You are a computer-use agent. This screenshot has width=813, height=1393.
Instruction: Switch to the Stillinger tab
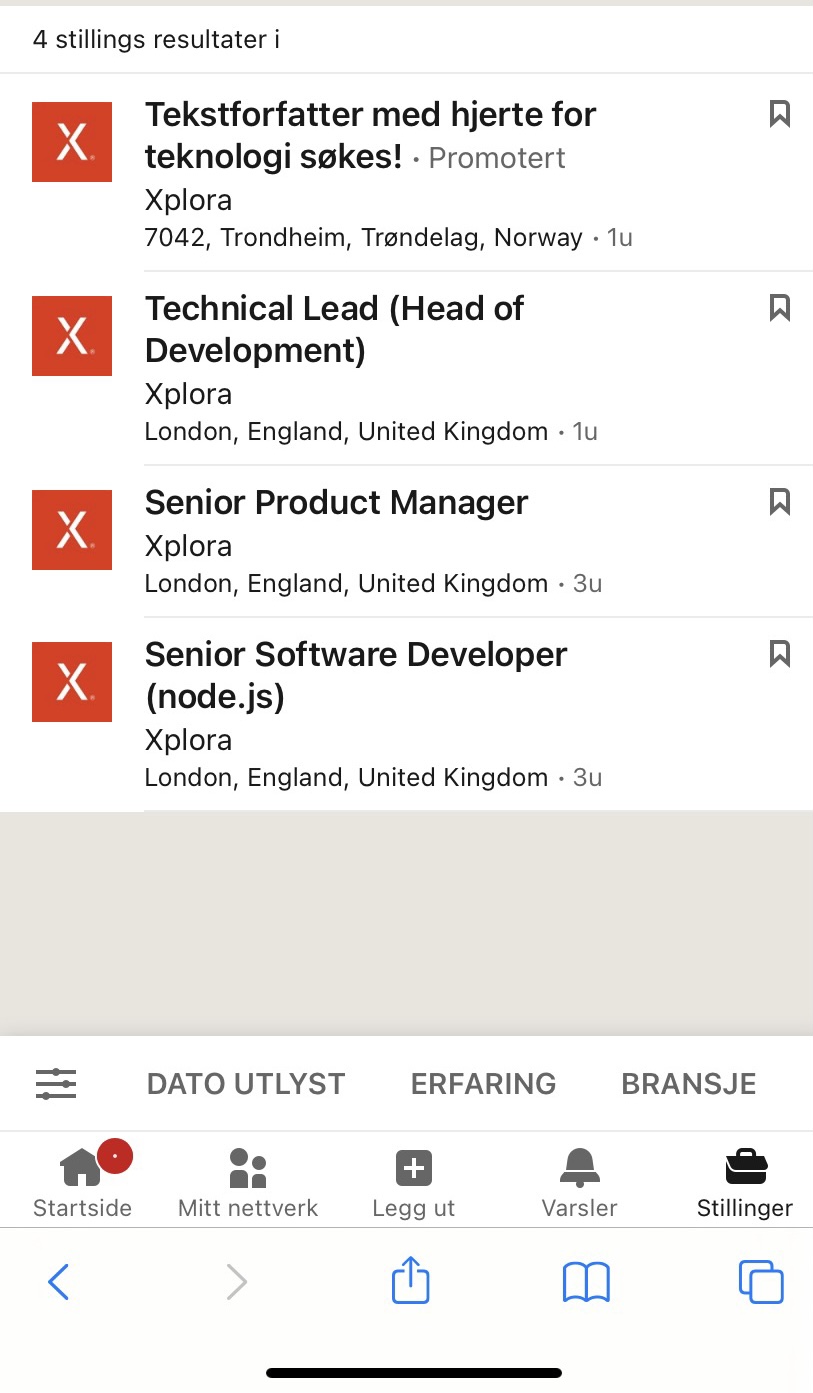click(745, 1181)
